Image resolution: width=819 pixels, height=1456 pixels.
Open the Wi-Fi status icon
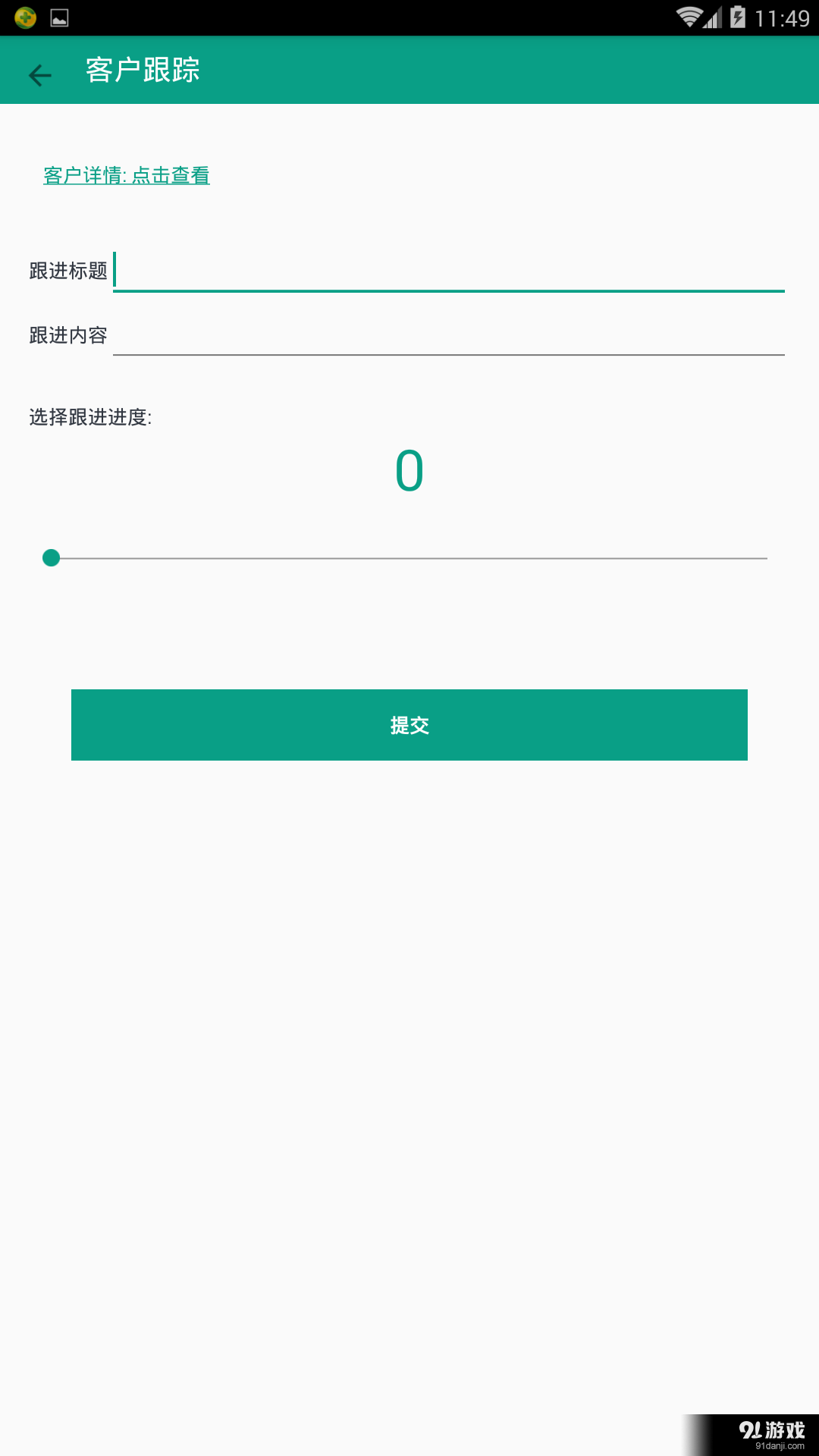690,18
